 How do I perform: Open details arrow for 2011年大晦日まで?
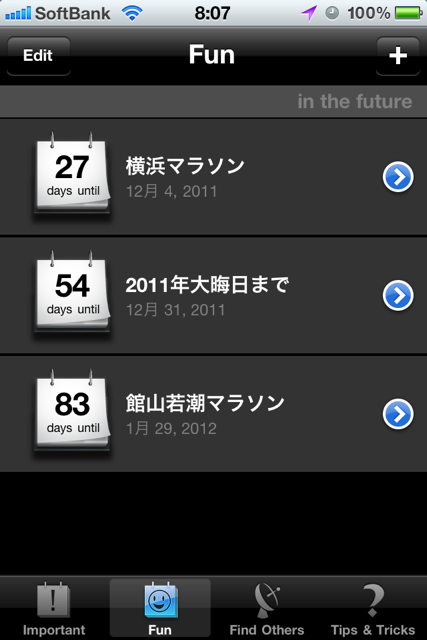(x=398, y=295)
